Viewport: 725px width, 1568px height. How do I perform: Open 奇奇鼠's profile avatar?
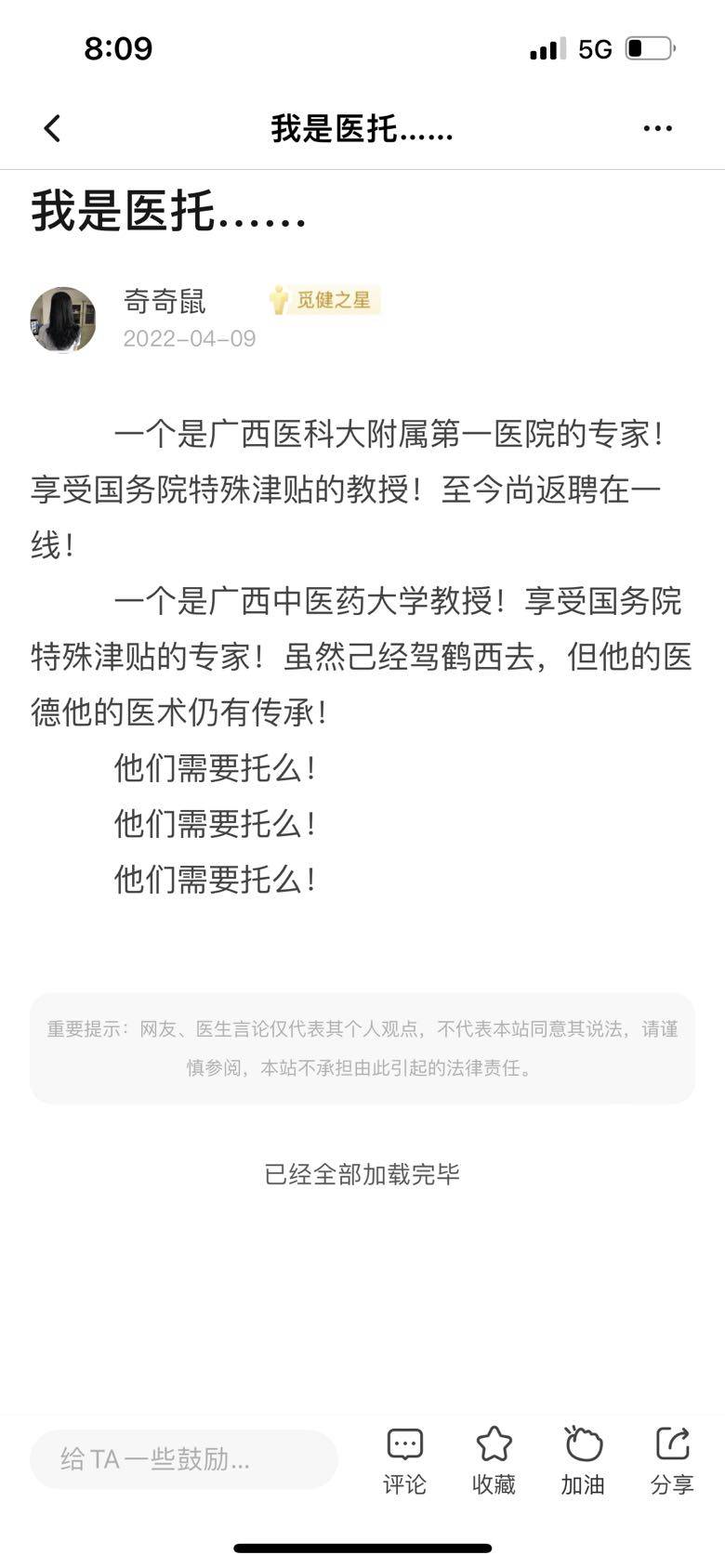click(63, 320)
